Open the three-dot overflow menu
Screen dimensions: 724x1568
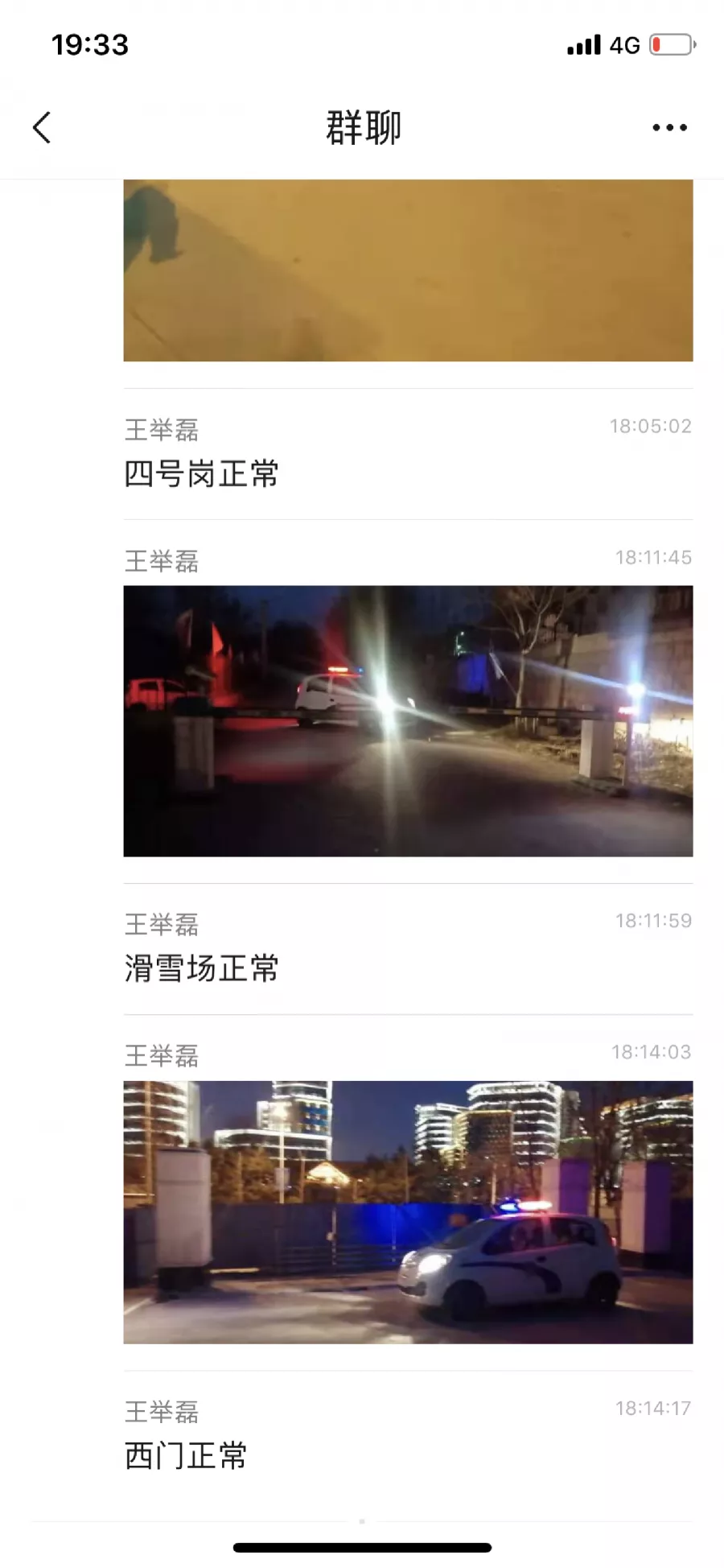(x=669, y=127)
